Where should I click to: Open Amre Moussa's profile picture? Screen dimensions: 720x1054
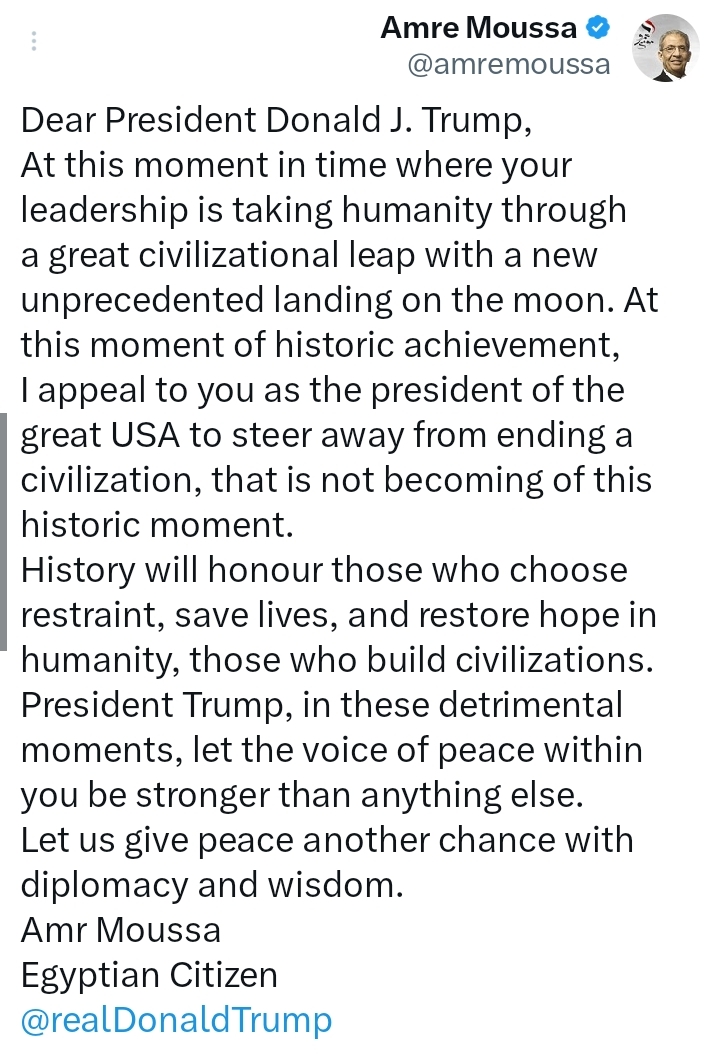(665, 48)
